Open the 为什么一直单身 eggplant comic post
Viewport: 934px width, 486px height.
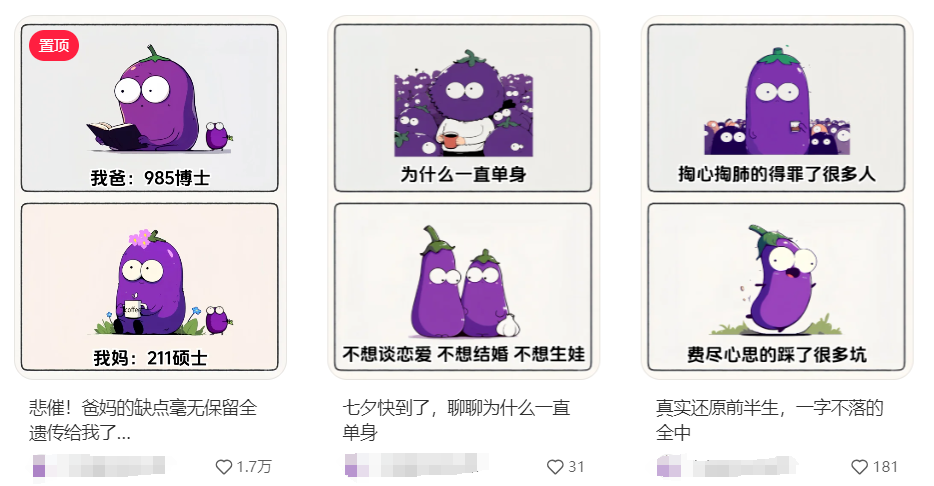coord(463,198)
